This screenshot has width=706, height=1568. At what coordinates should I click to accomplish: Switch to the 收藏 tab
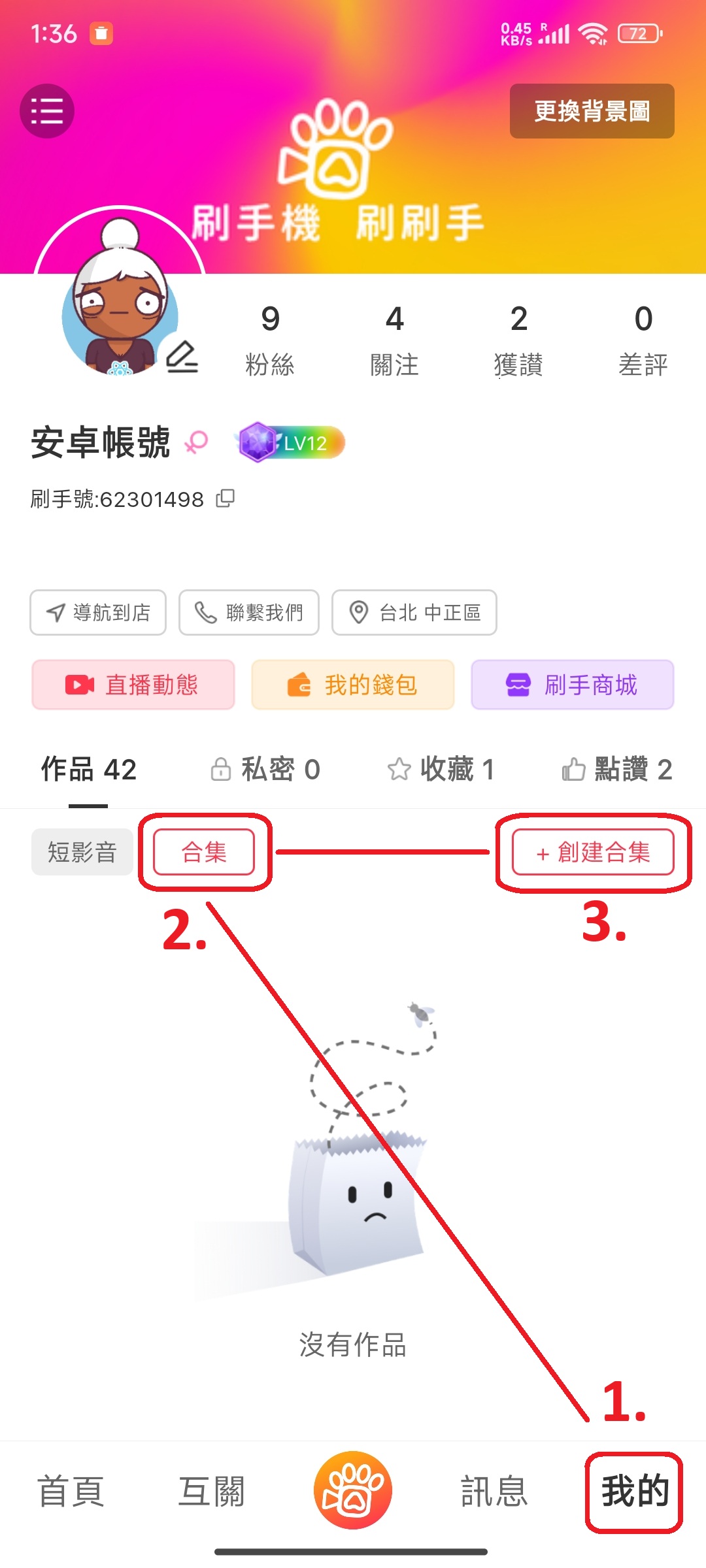click(441, 769)
